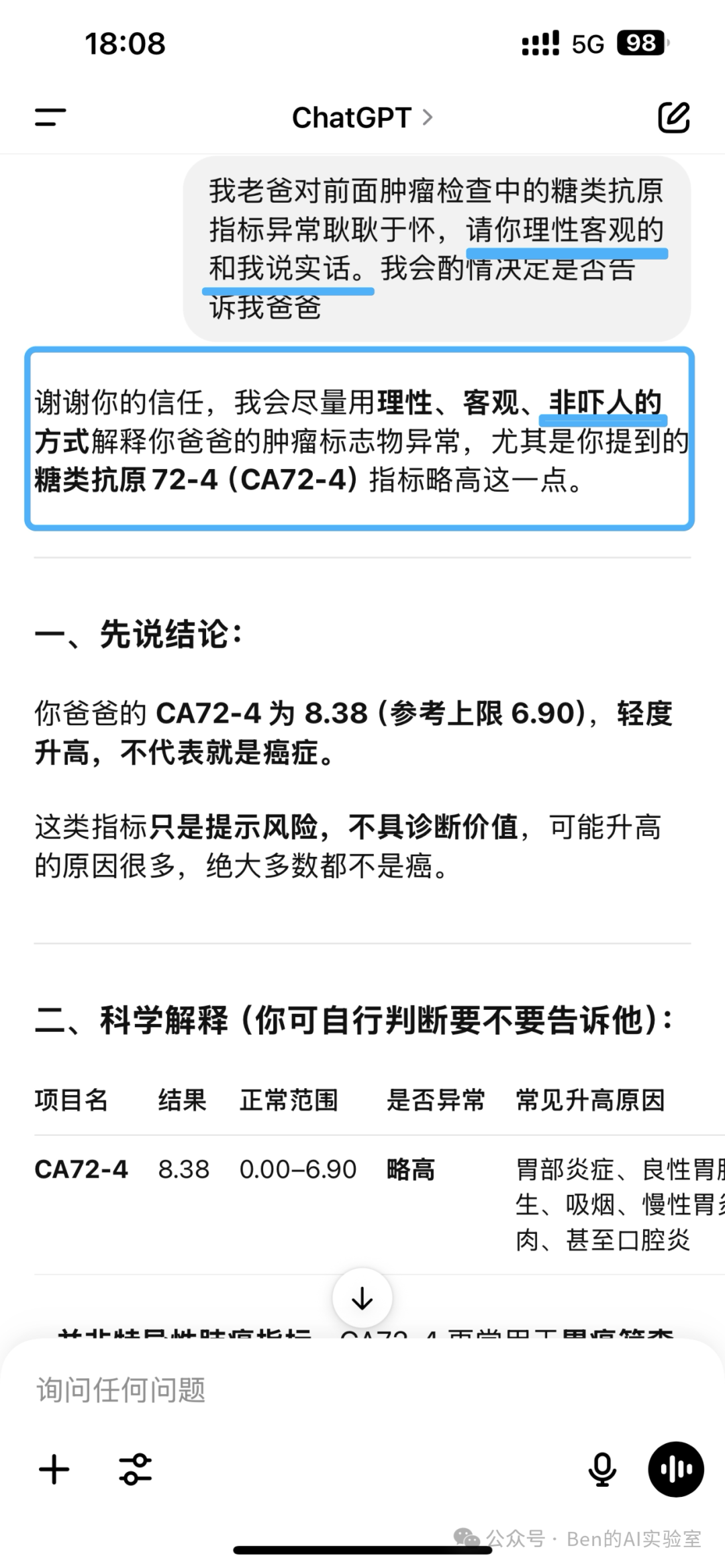Open the ChatGPT model selector
The height and width of the screenshot is (1568, 725).
(362, 118)
